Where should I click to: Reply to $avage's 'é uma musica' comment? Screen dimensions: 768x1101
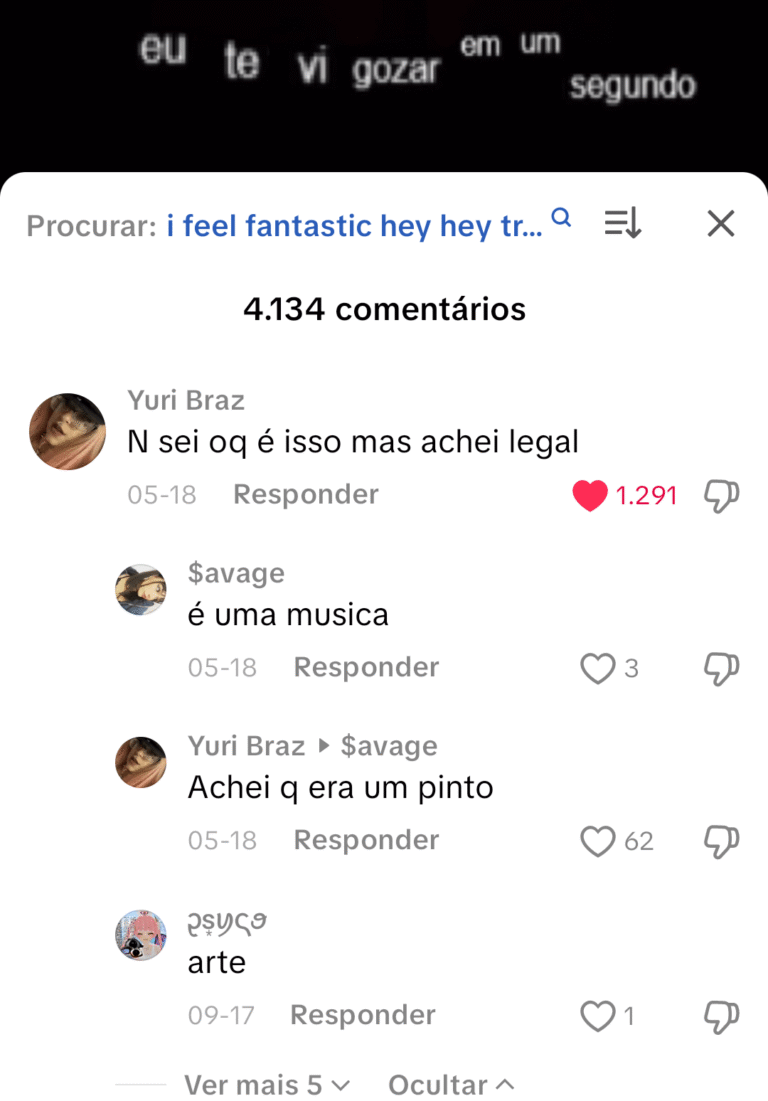pos(366,668)
